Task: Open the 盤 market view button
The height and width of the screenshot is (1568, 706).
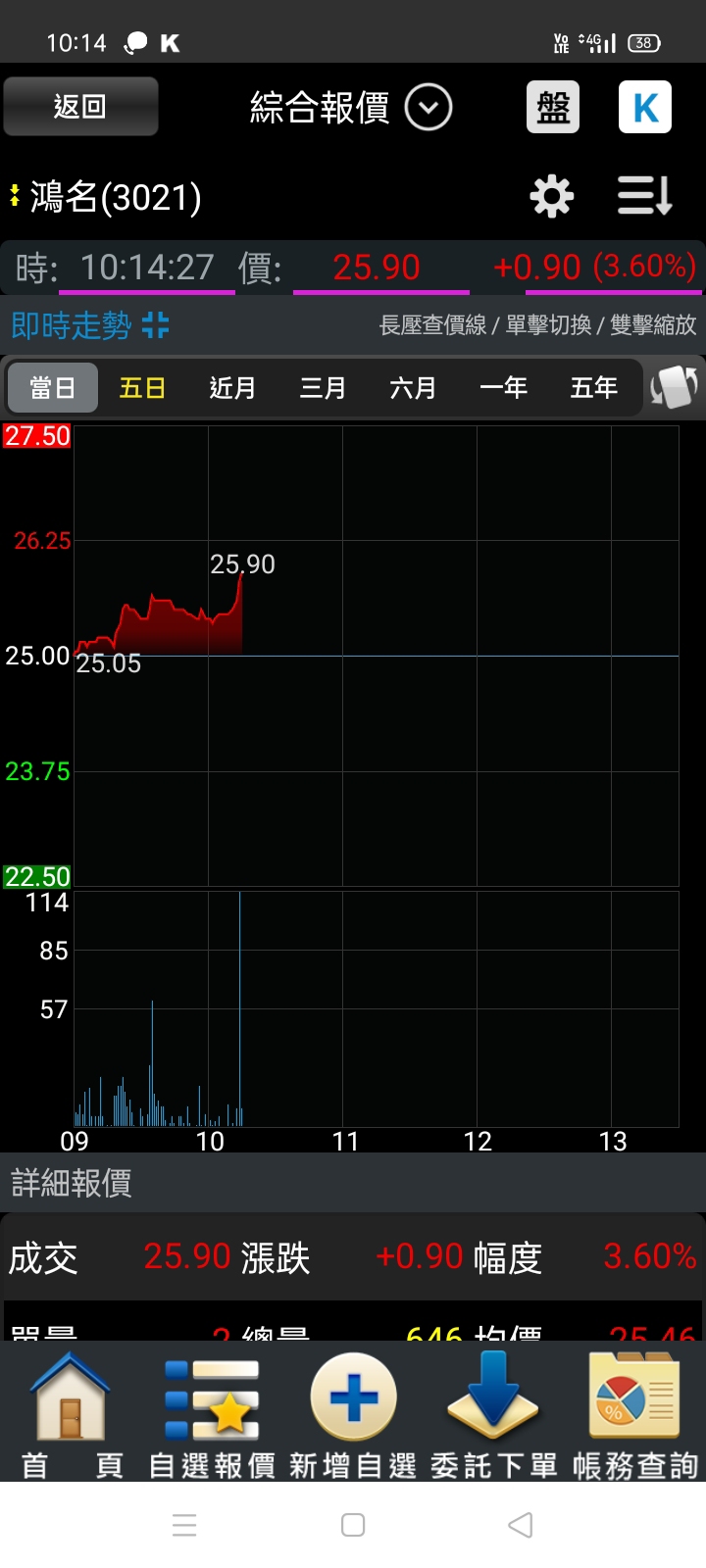Action: tap(553, 107)
